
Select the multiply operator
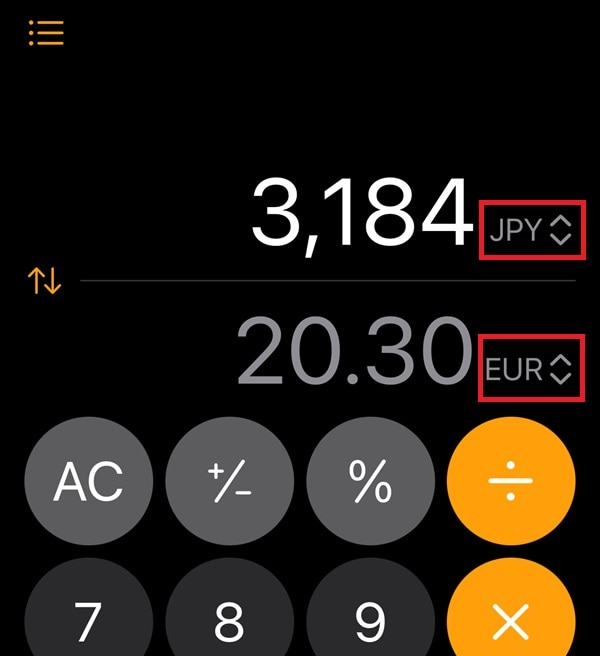tap(511, 620)
